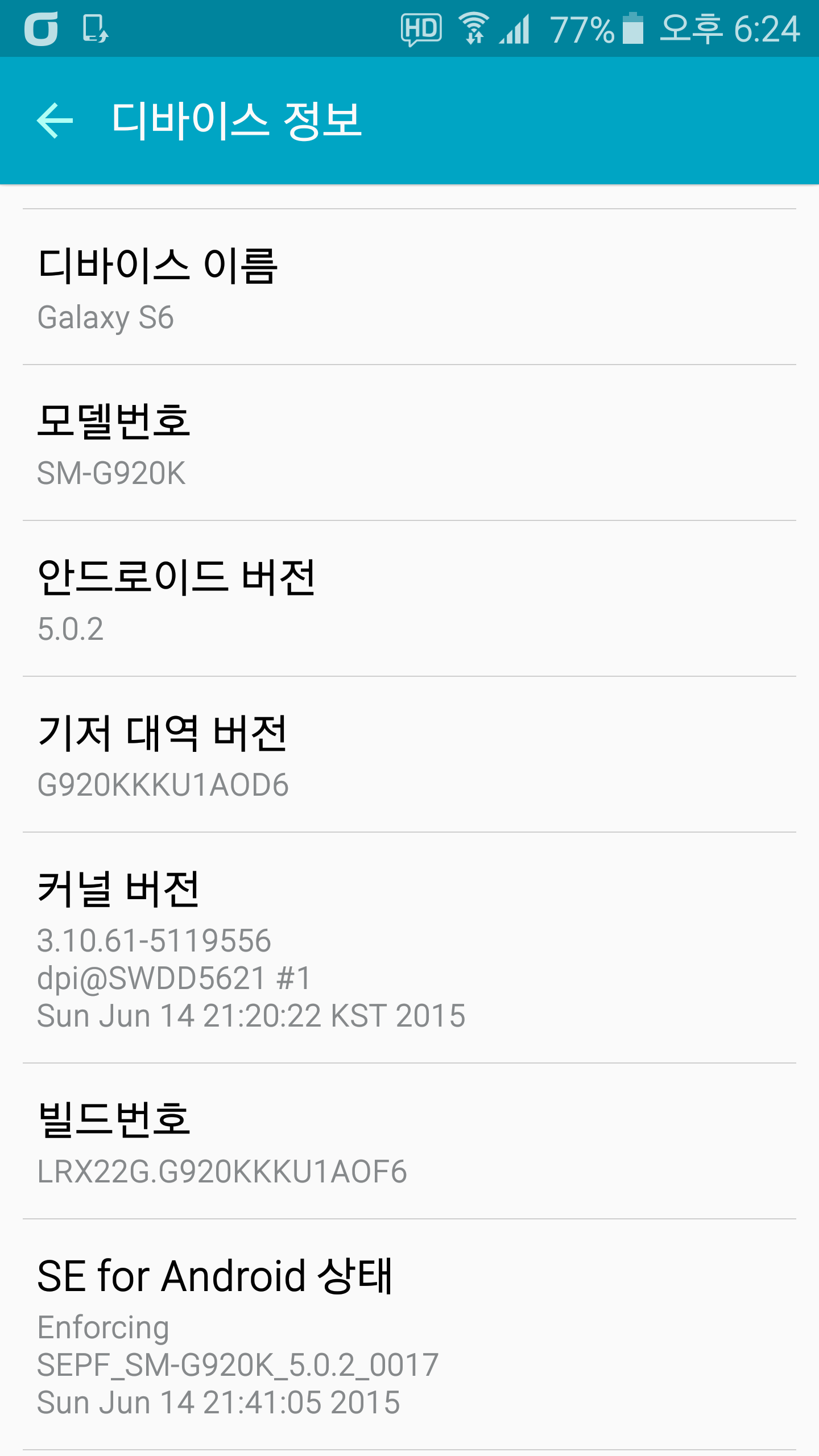The height and width of the screenshot is (1456, 819).
Task: Select the 기저 대역 버전 row
Action: [x=409, y=755]
